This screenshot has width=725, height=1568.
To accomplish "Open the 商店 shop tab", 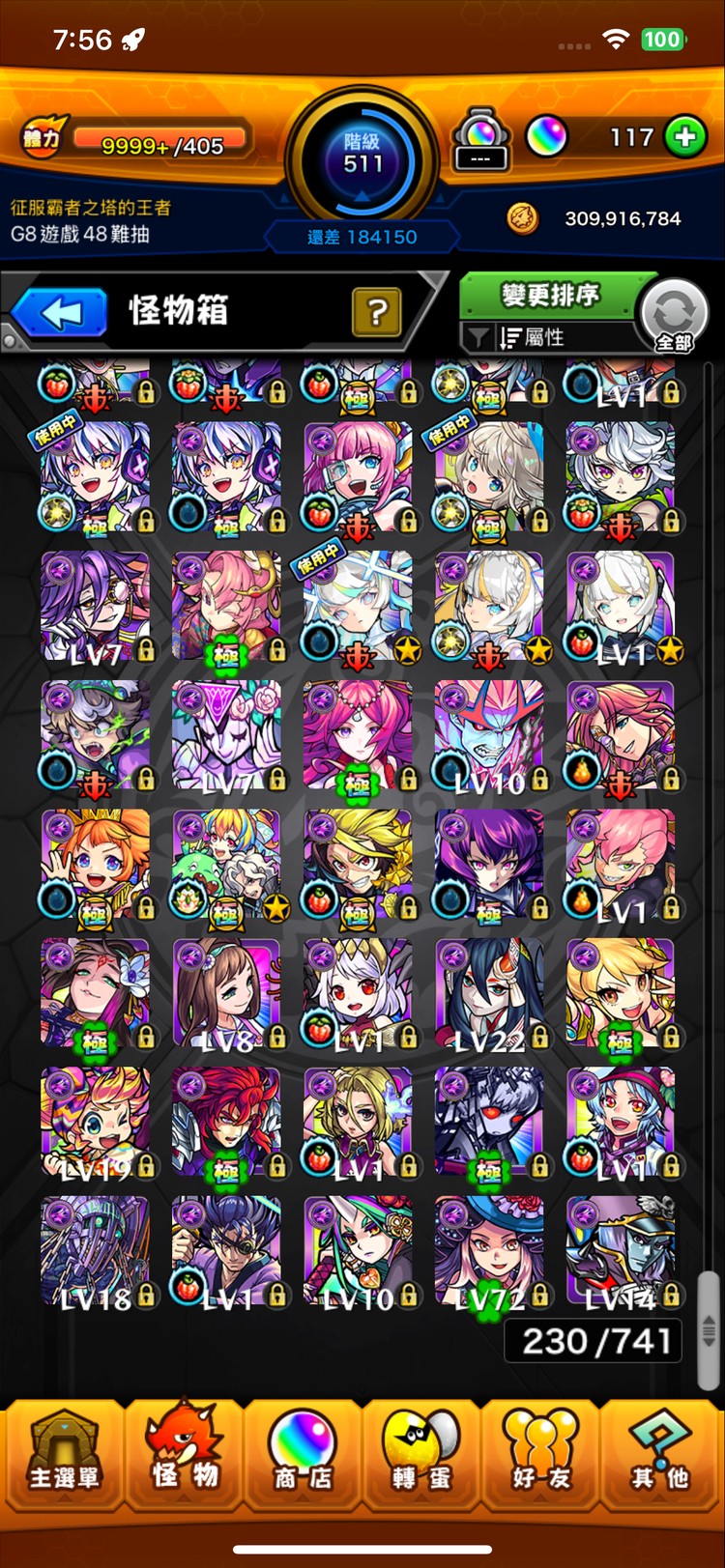I will pyautogui.click(x=303, y=1454).
